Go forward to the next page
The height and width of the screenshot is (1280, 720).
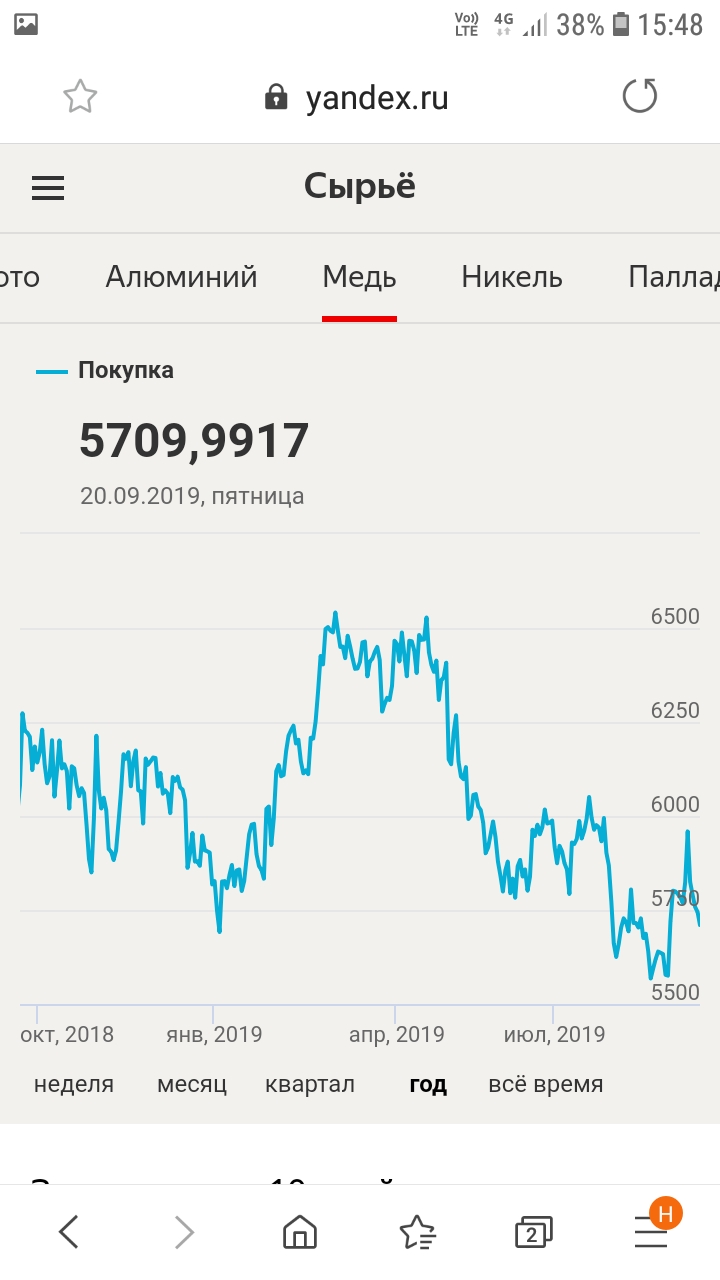[184, 1232]
